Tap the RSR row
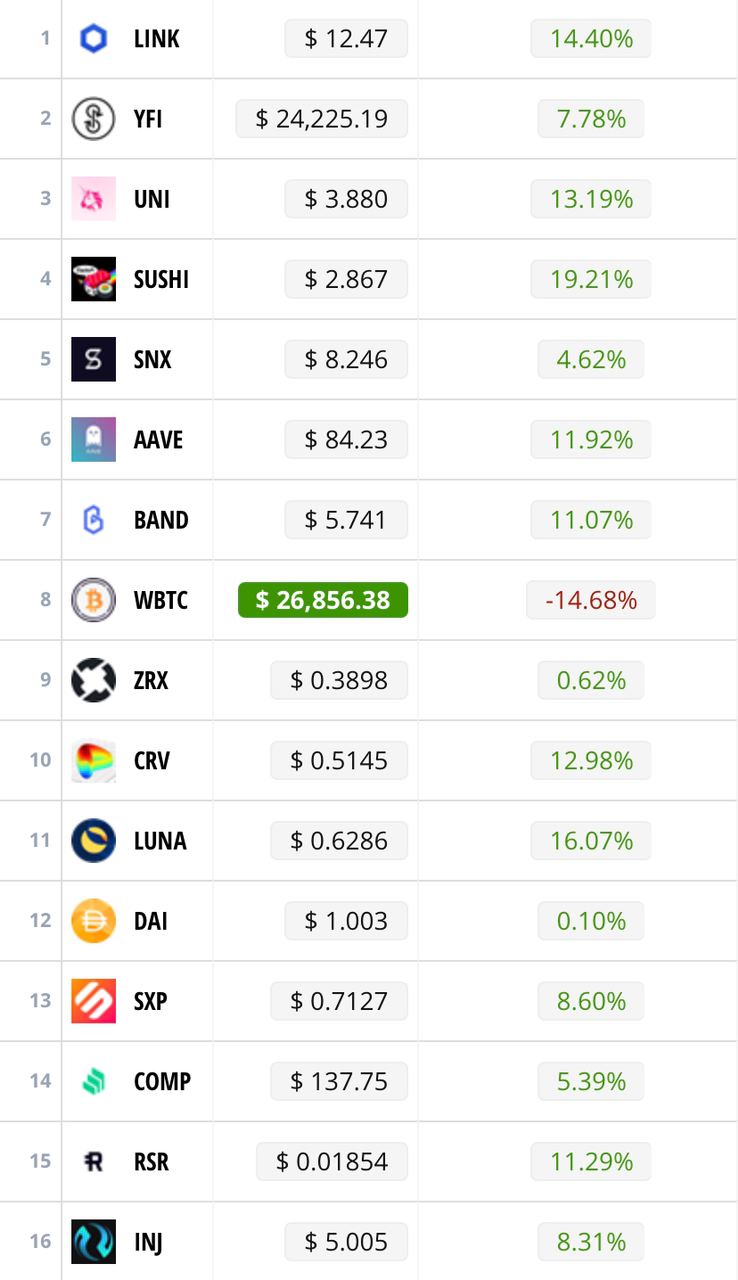 click(151, 1161)
